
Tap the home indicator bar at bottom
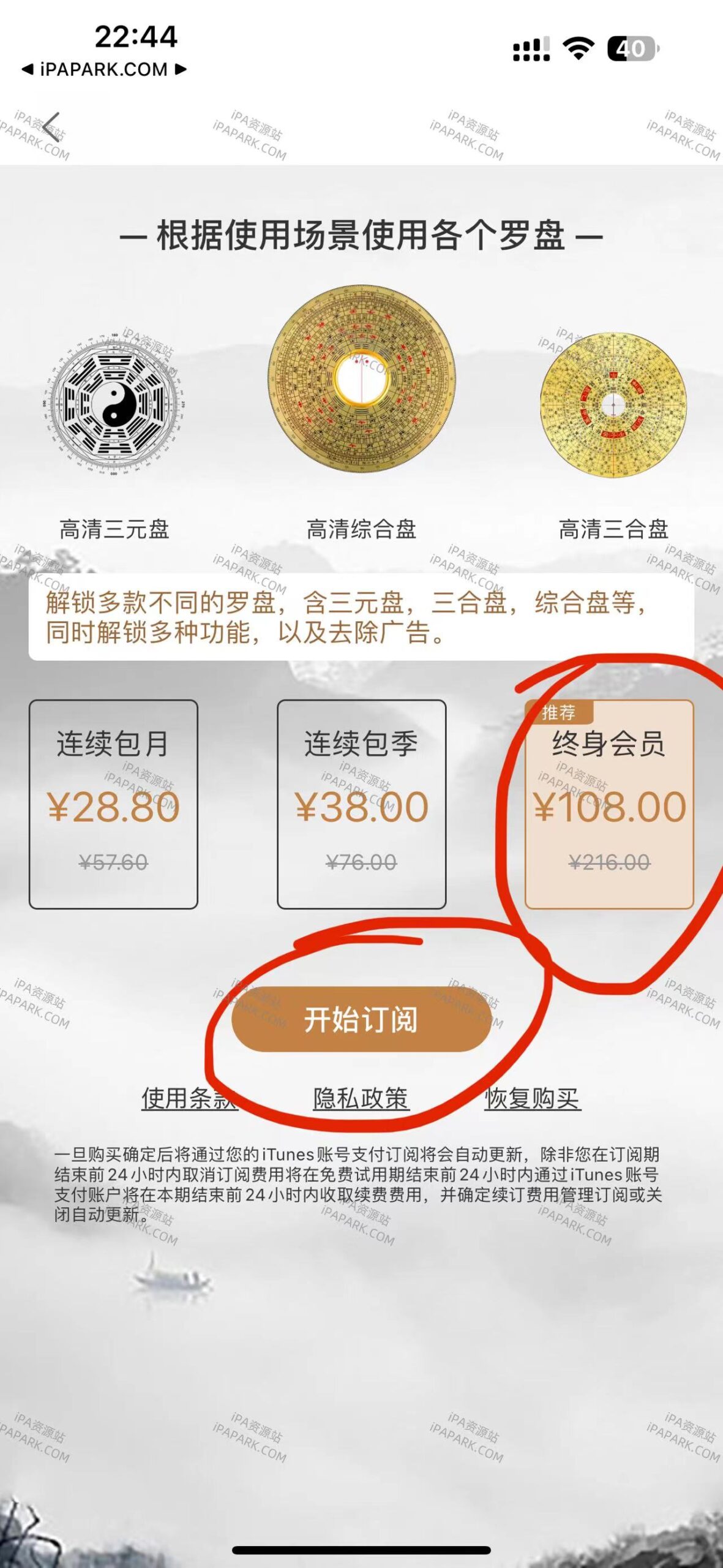(x=361, y=1548)
